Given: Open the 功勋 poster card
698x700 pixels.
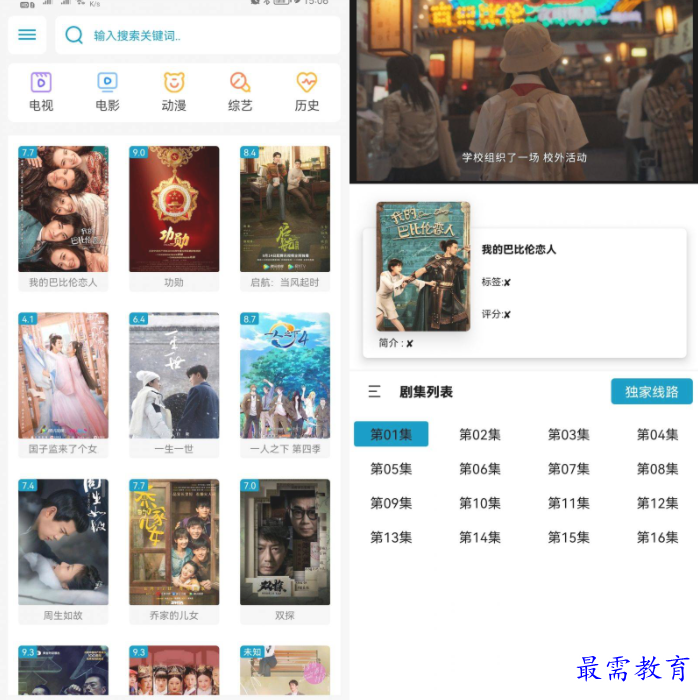Looking at the screenshot, I should [174, 210].
